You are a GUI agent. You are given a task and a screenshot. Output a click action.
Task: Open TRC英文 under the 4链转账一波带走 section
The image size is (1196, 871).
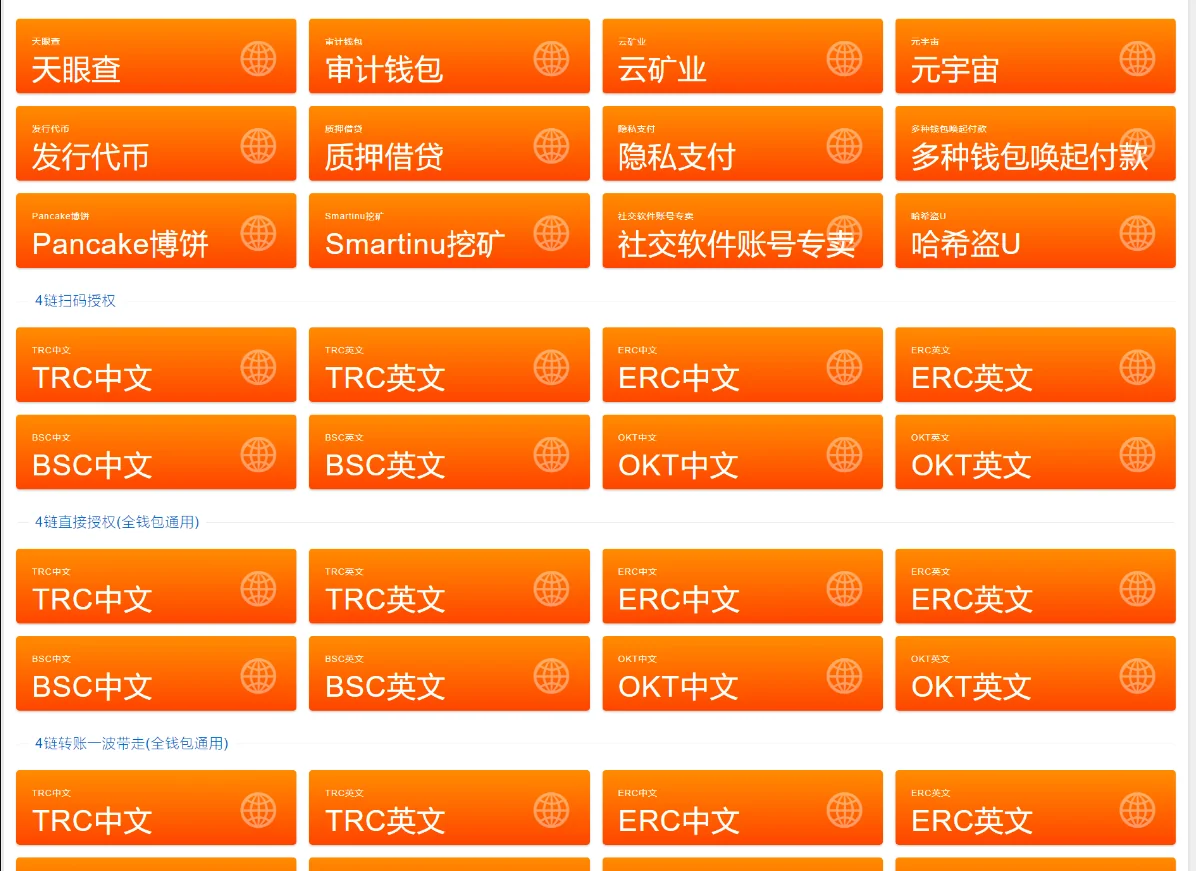tap(449, 808)
